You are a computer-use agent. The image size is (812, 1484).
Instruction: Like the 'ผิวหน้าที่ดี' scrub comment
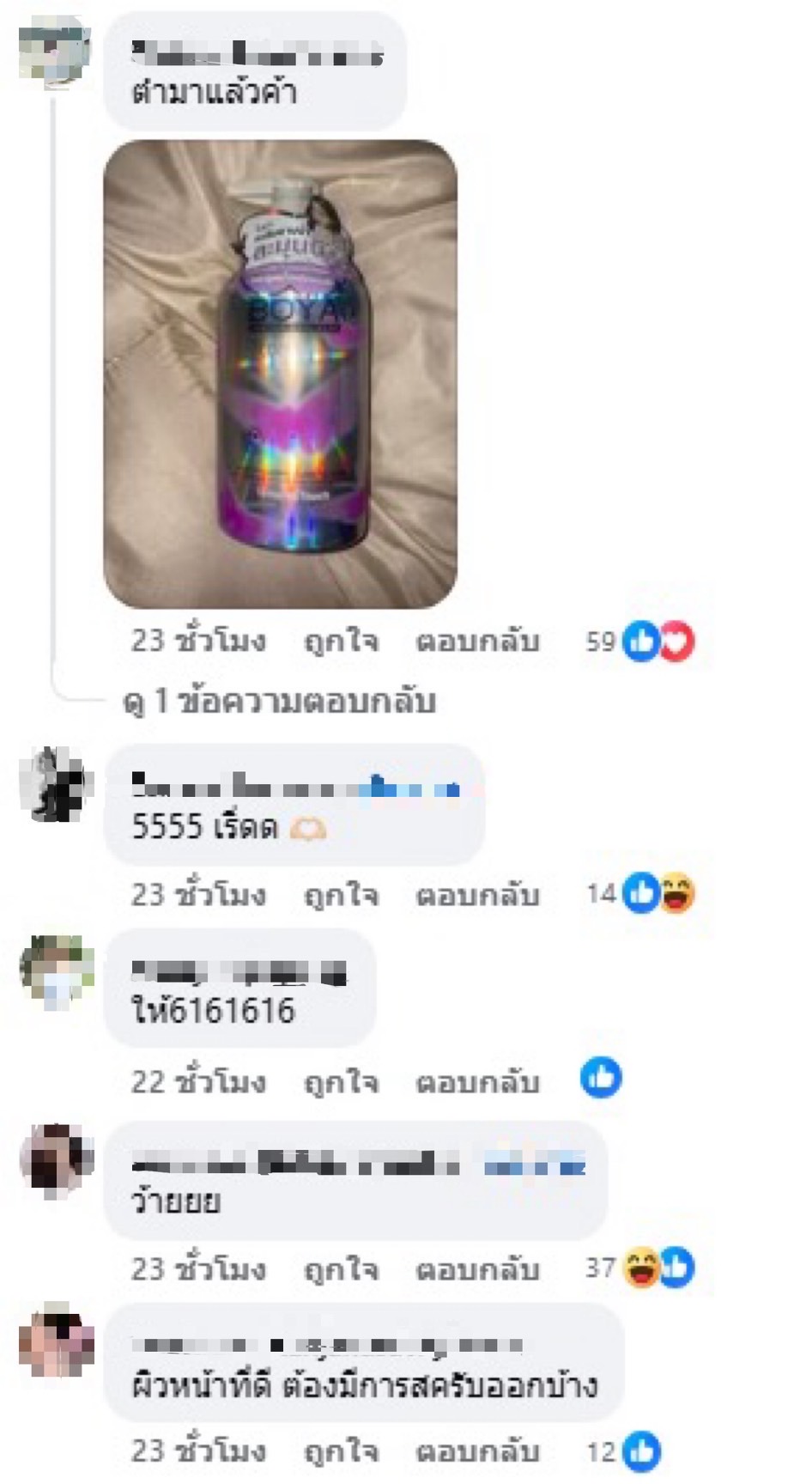(x=341, y=1451)
